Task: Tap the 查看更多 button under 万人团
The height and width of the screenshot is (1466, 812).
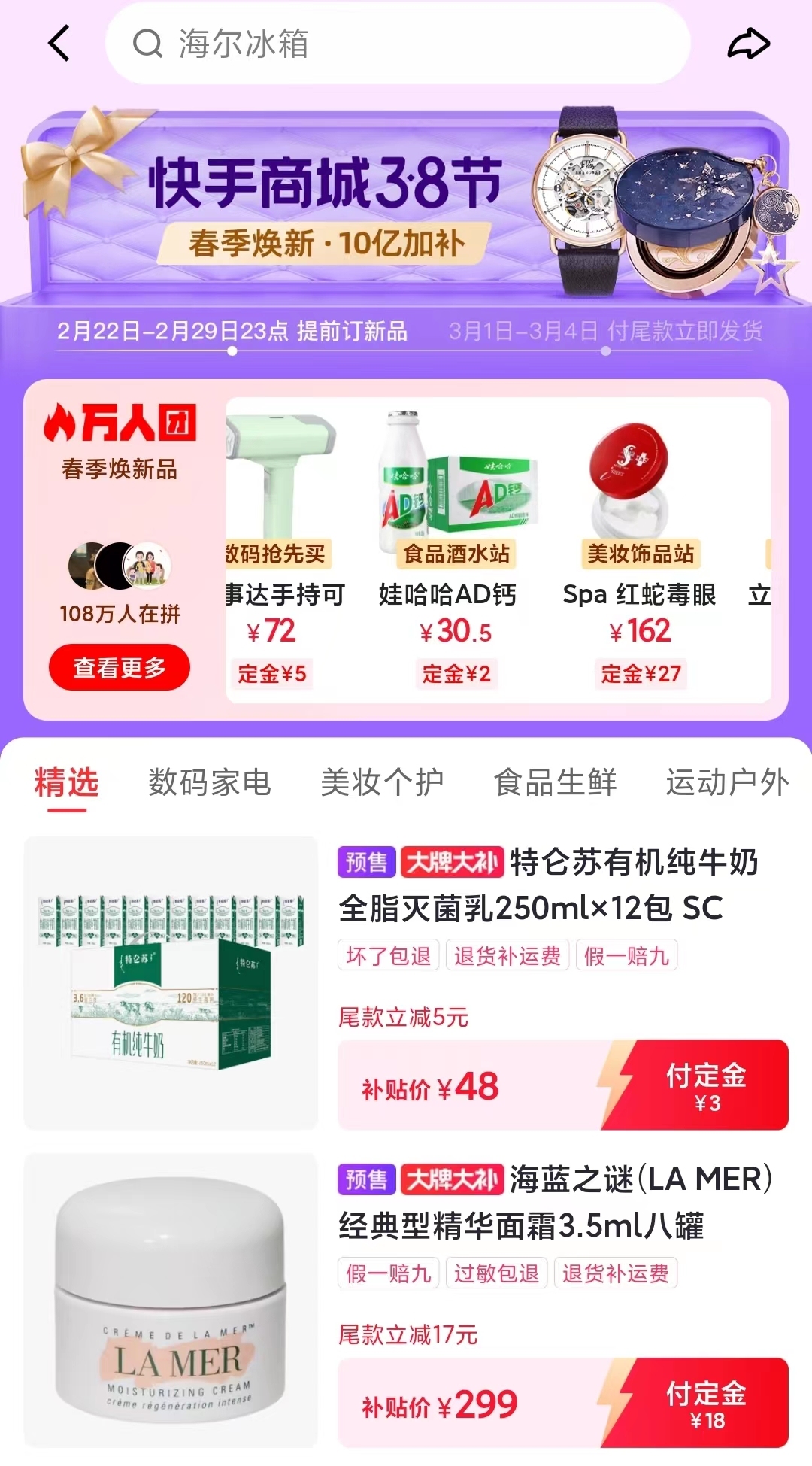Action: (x=119, y=667)
